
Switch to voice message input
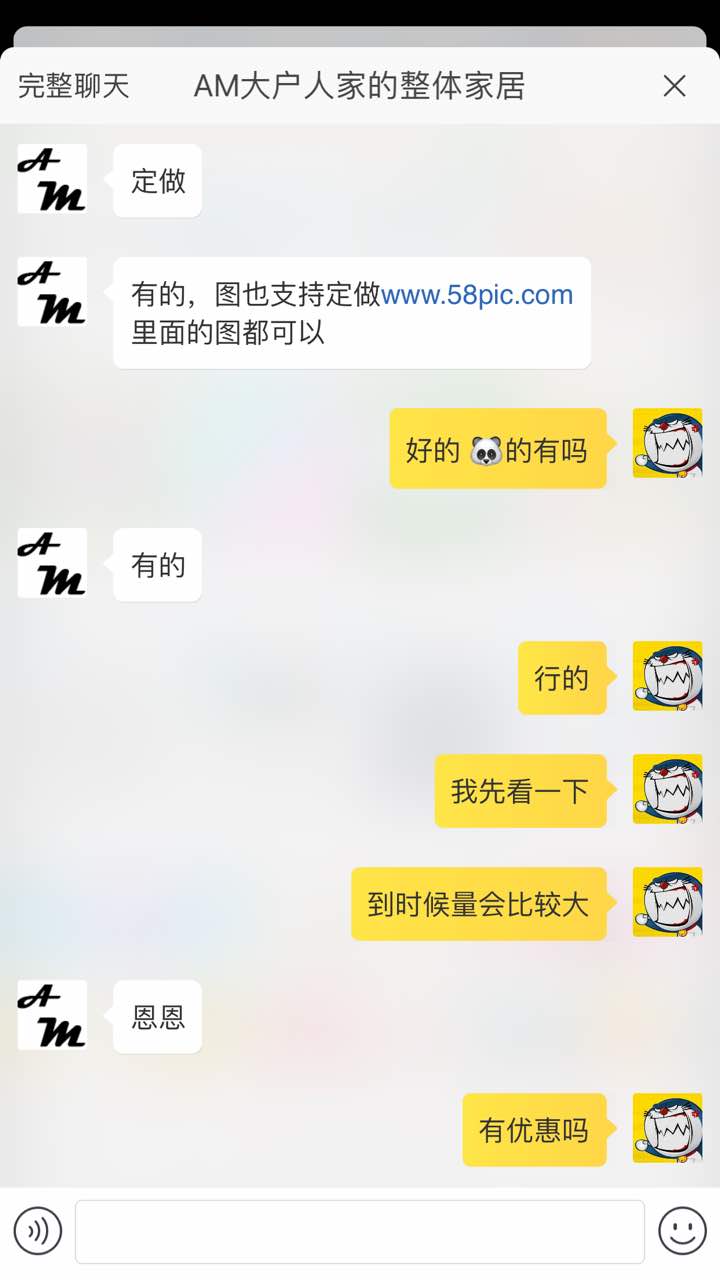[x=38, y=1231]
